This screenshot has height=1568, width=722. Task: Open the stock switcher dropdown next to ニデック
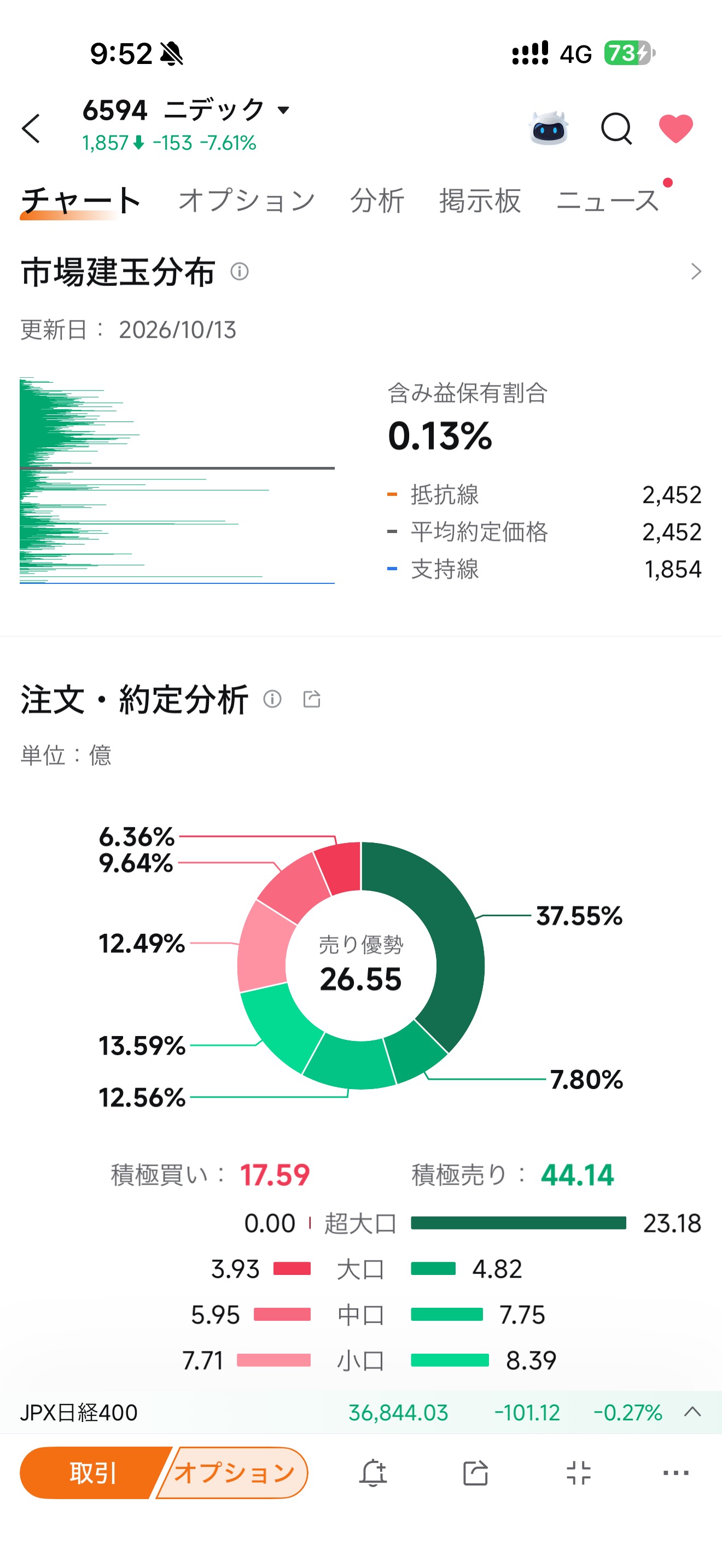(x=283, y=110)
